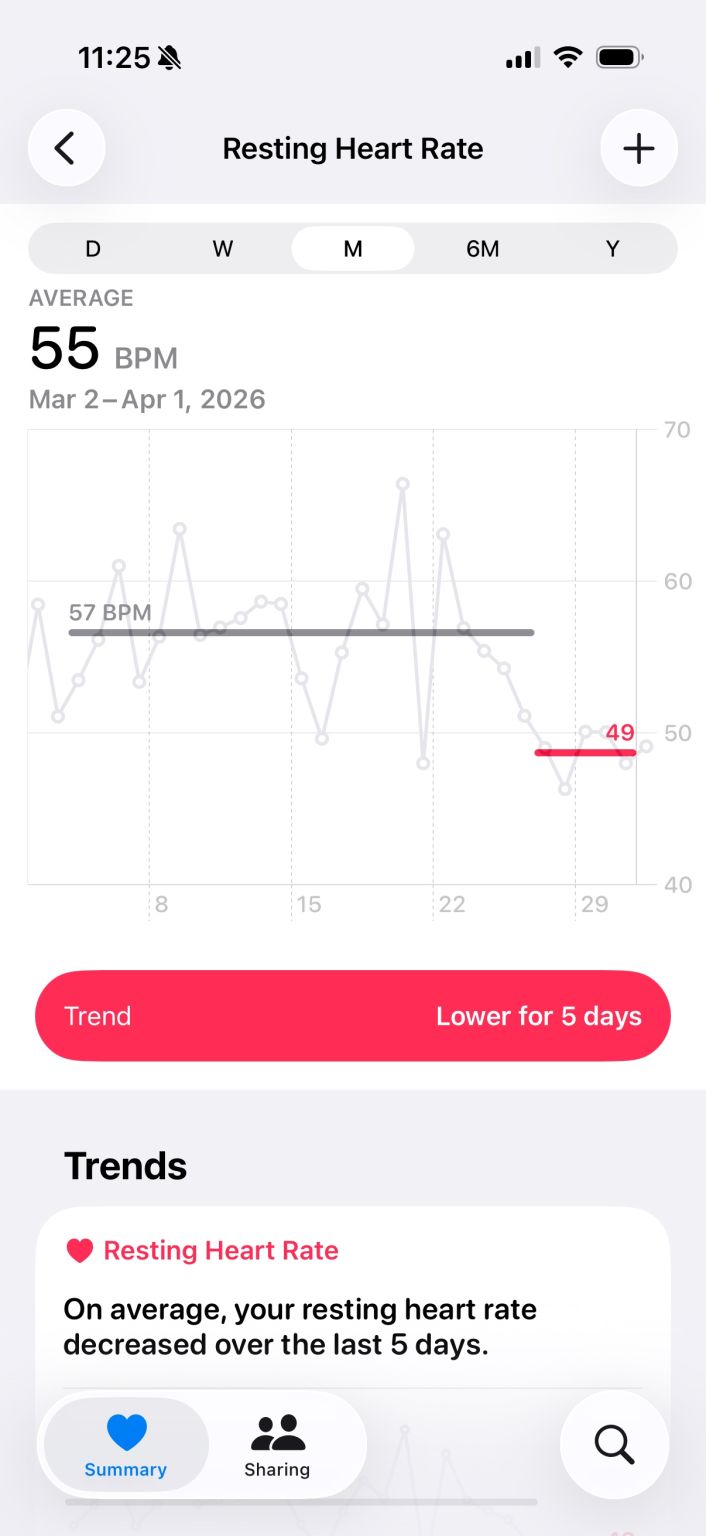Add data with the plus icon
This screenshot has width=706, height=1536.
tap(638, 149)
